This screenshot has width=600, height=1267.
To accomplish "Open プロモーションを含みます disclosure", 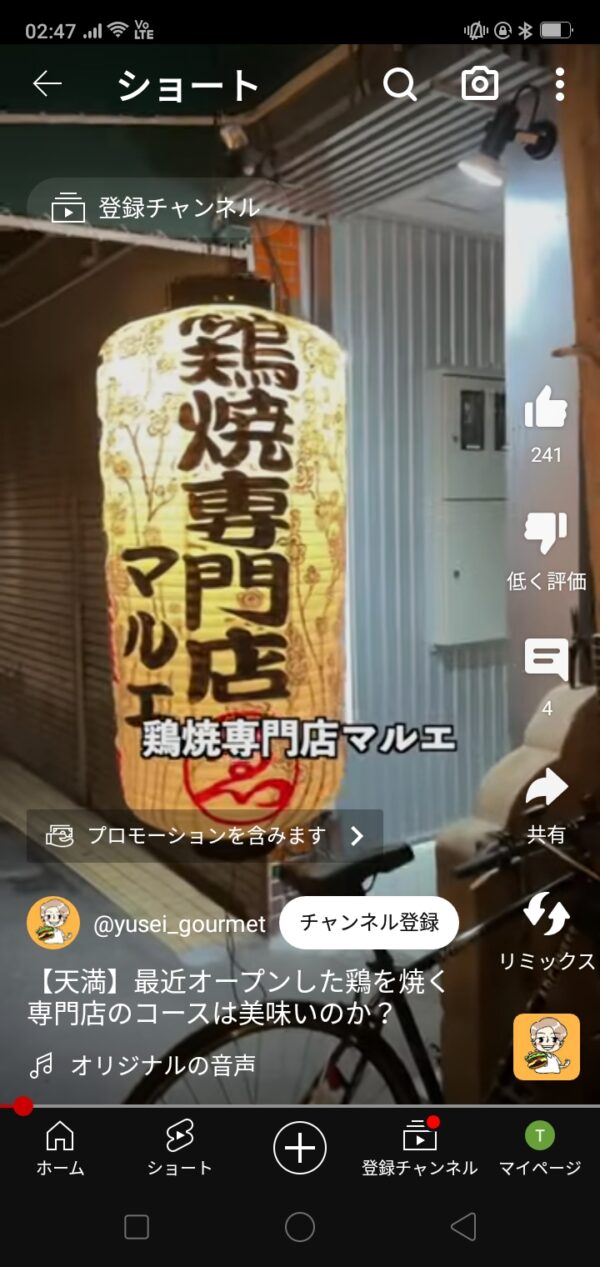I will 205,836.
